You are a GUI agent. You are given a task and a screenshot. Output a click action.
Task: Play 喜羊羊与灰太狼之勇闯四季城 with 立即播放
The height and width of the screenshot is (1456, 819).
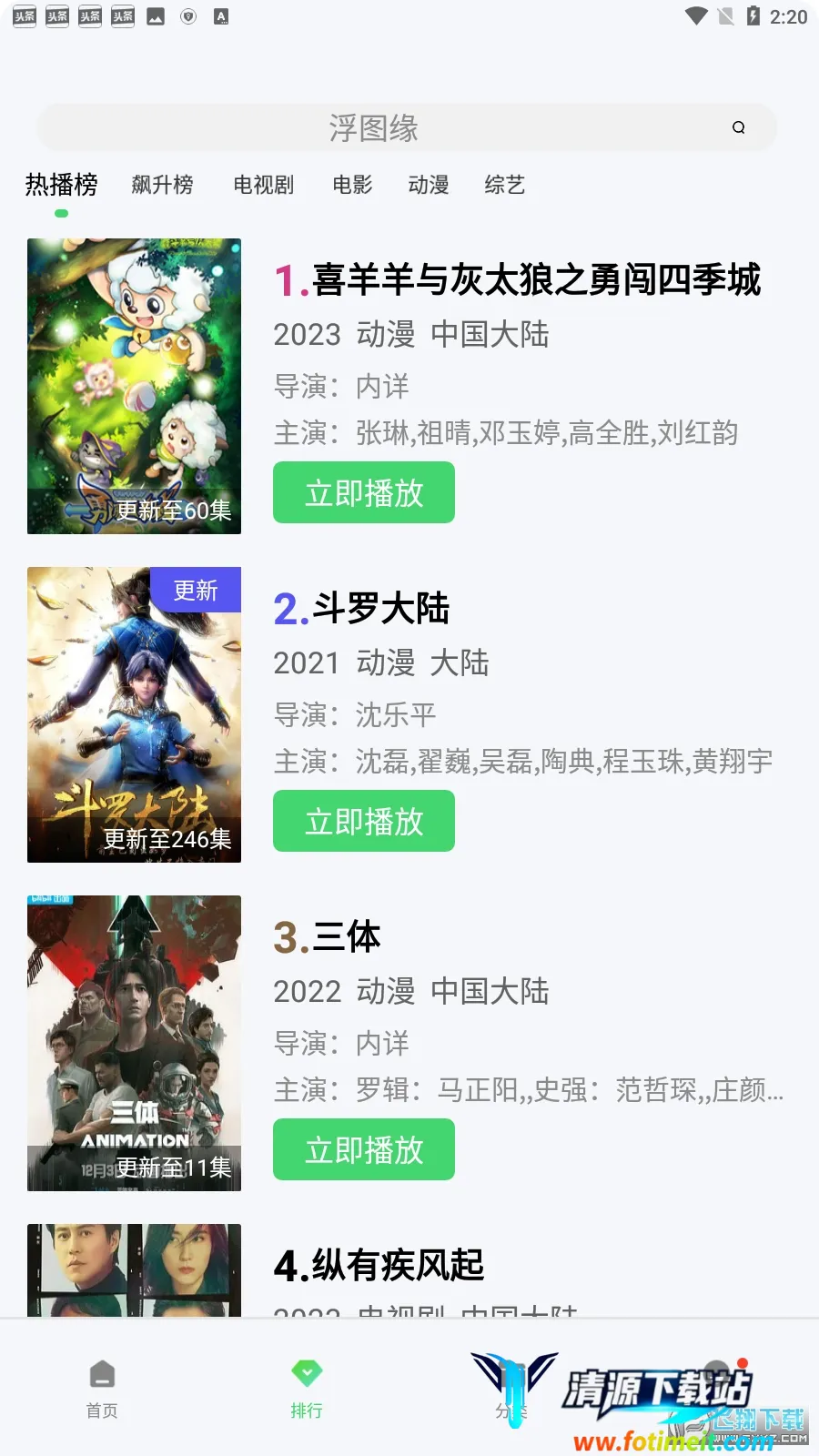[364, 492]
